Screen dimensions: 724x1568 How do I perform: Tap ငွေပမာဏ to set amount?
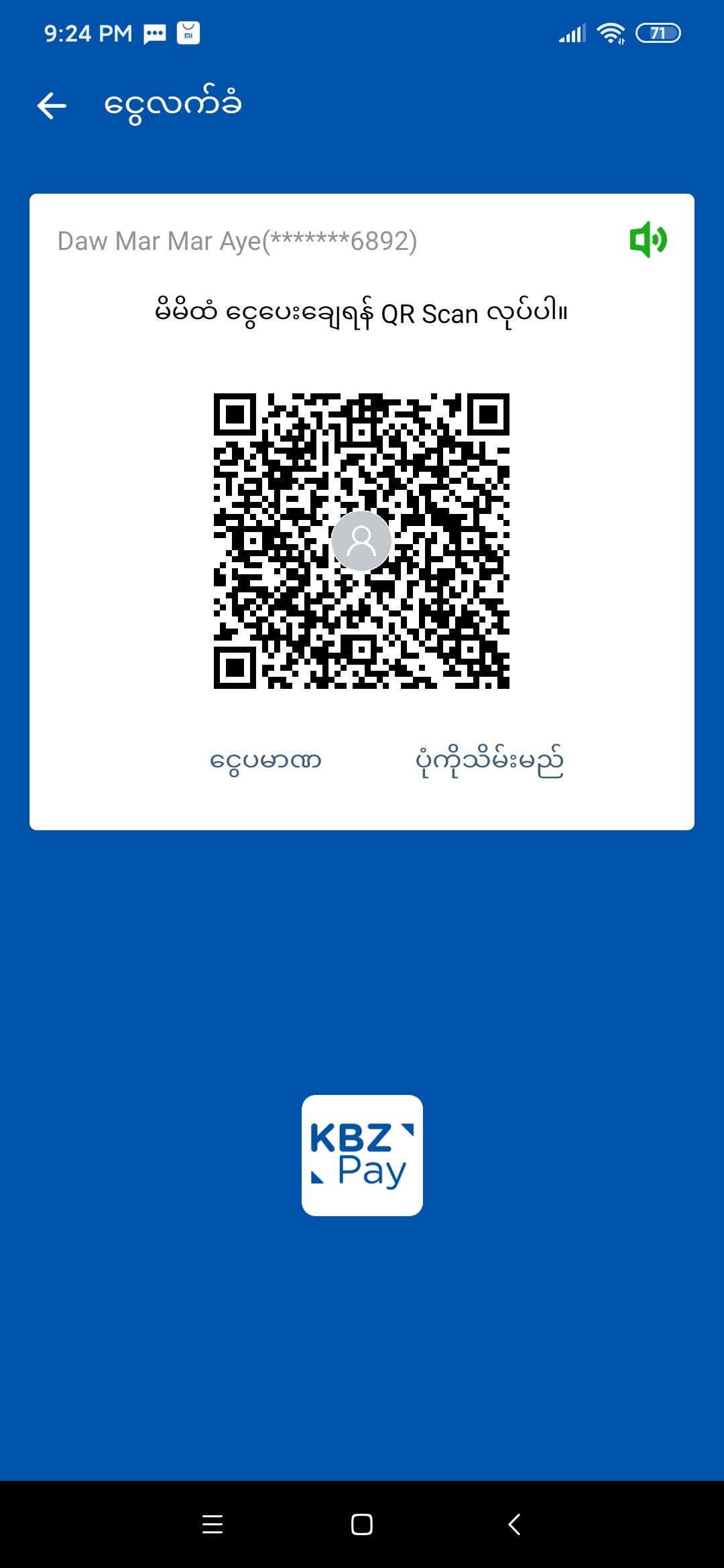tap(265, 761)
